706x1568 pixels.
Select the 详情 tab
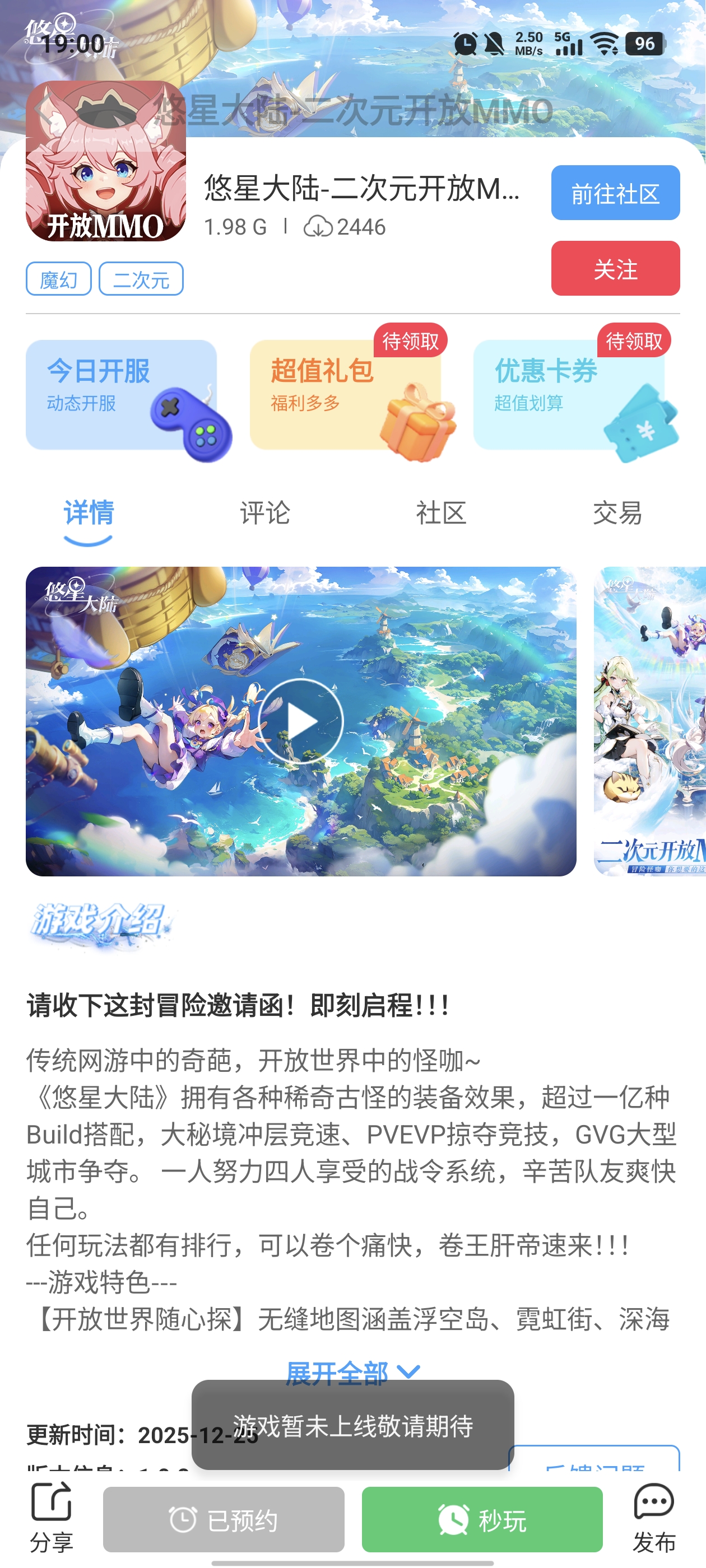(89, 512)
